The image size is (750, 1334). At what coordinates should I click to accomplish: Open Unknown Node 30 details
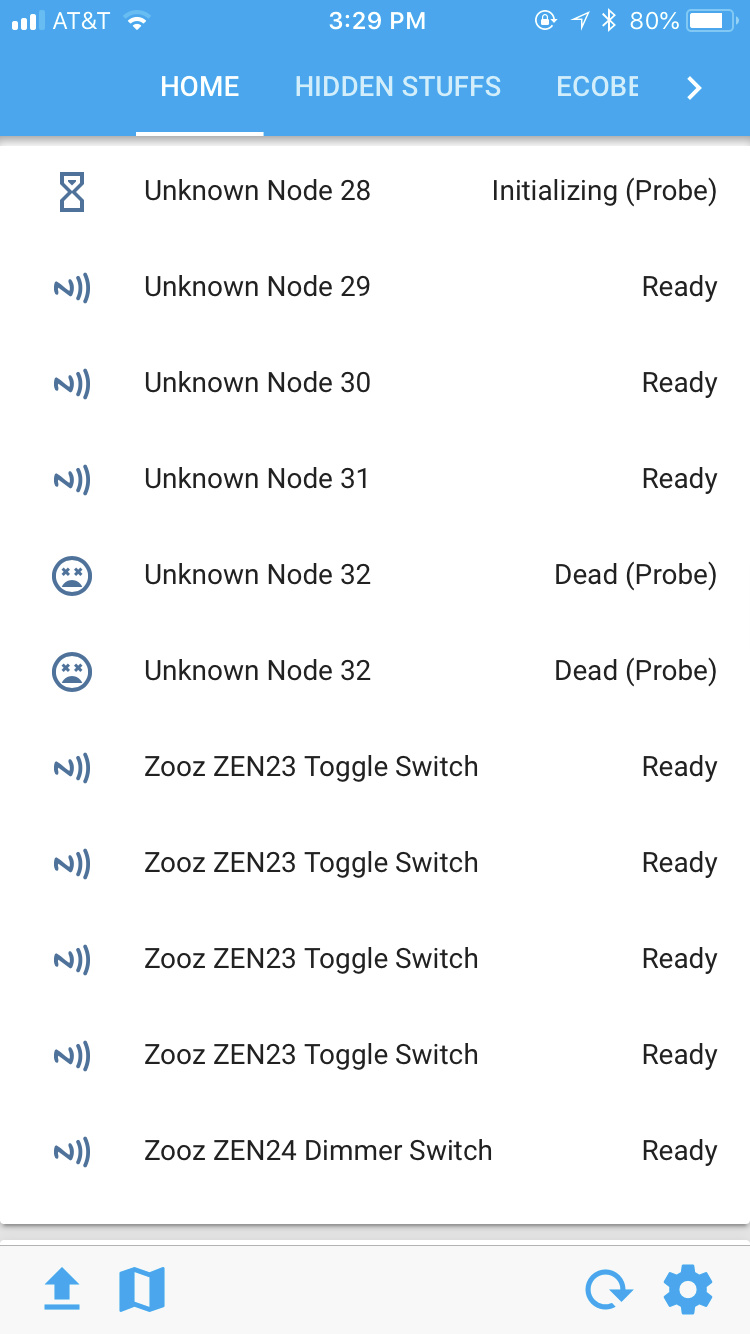tap(256, 382)
